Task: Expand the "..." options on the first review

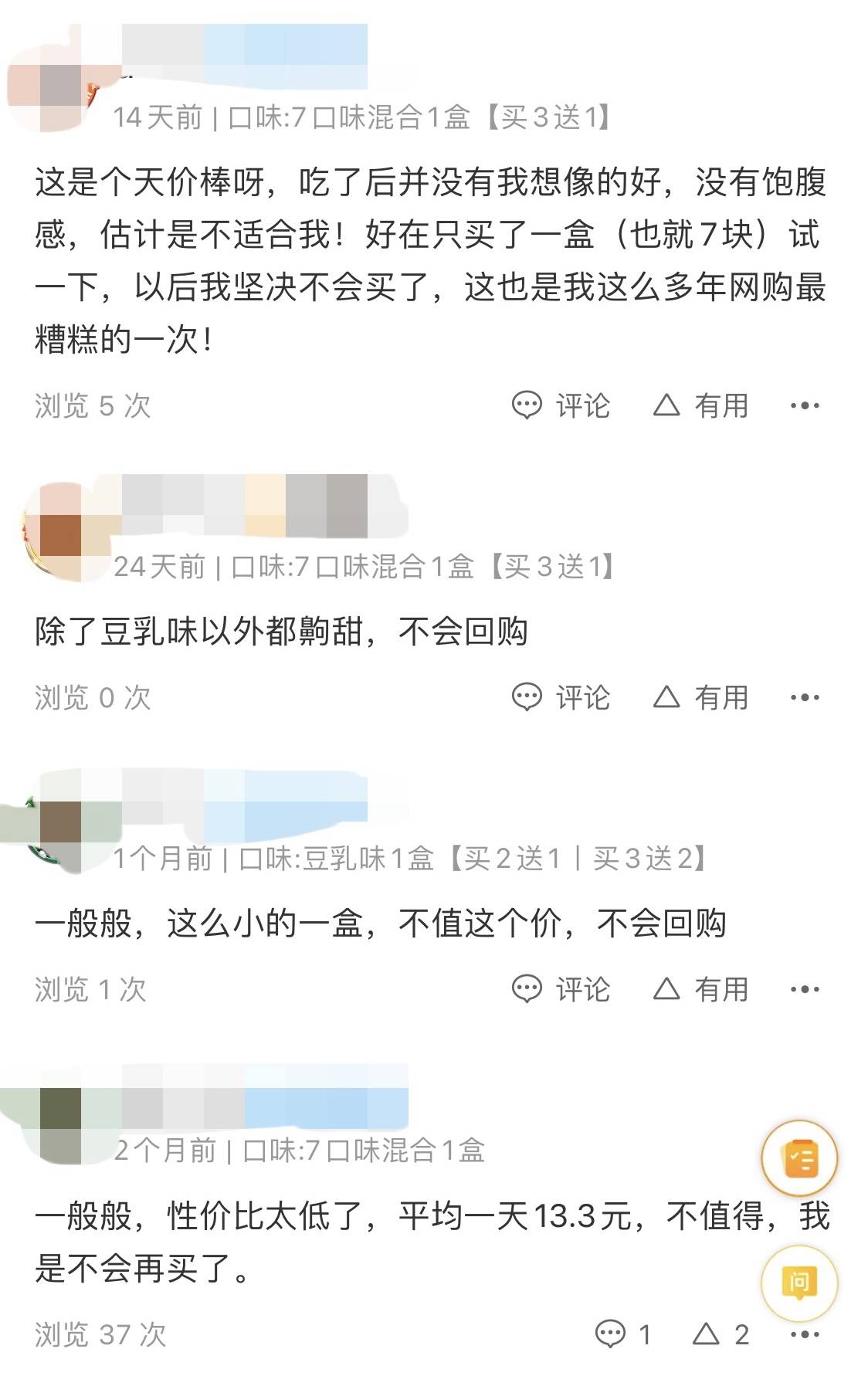Action: 805,404
